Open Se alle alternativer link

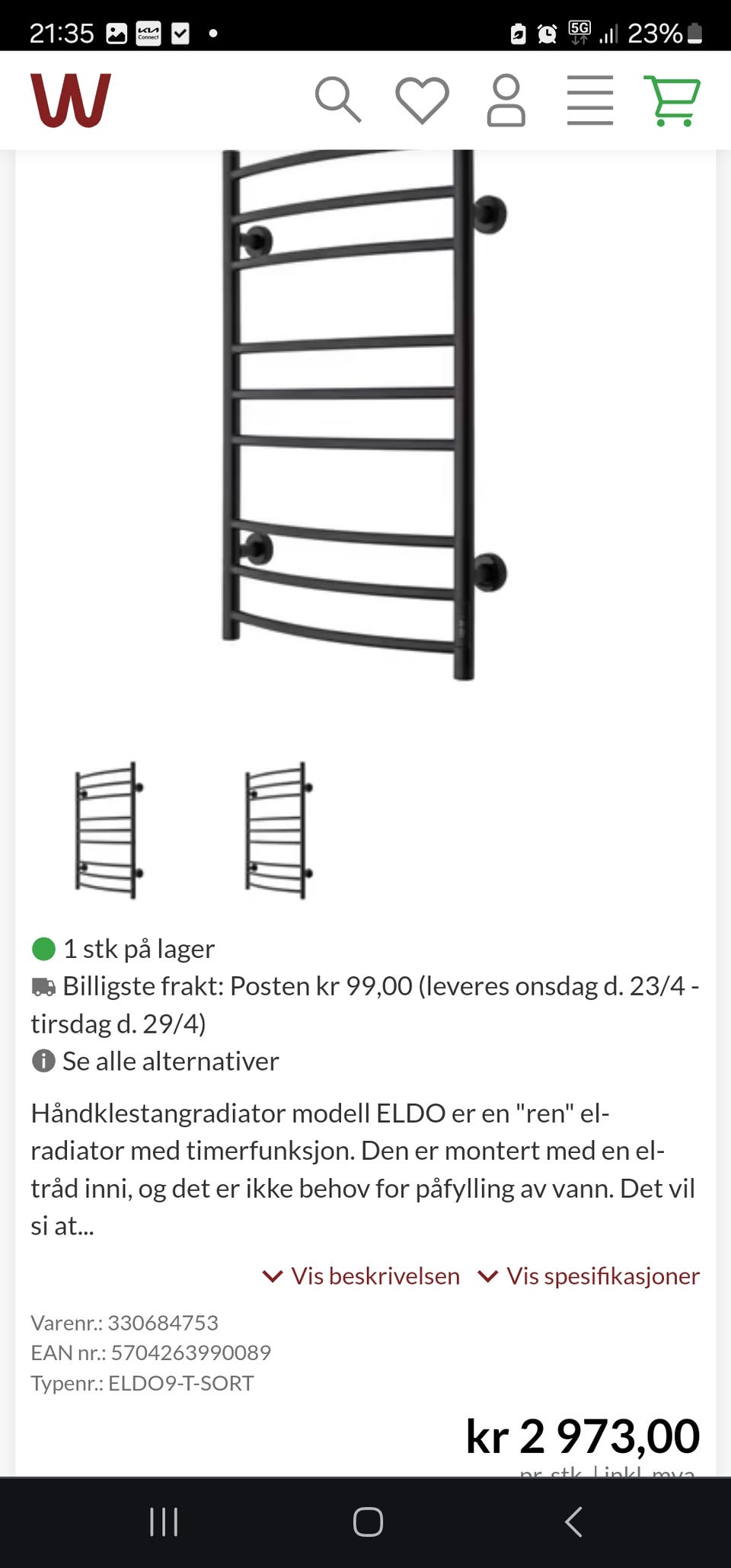[x=171, y=1060]
